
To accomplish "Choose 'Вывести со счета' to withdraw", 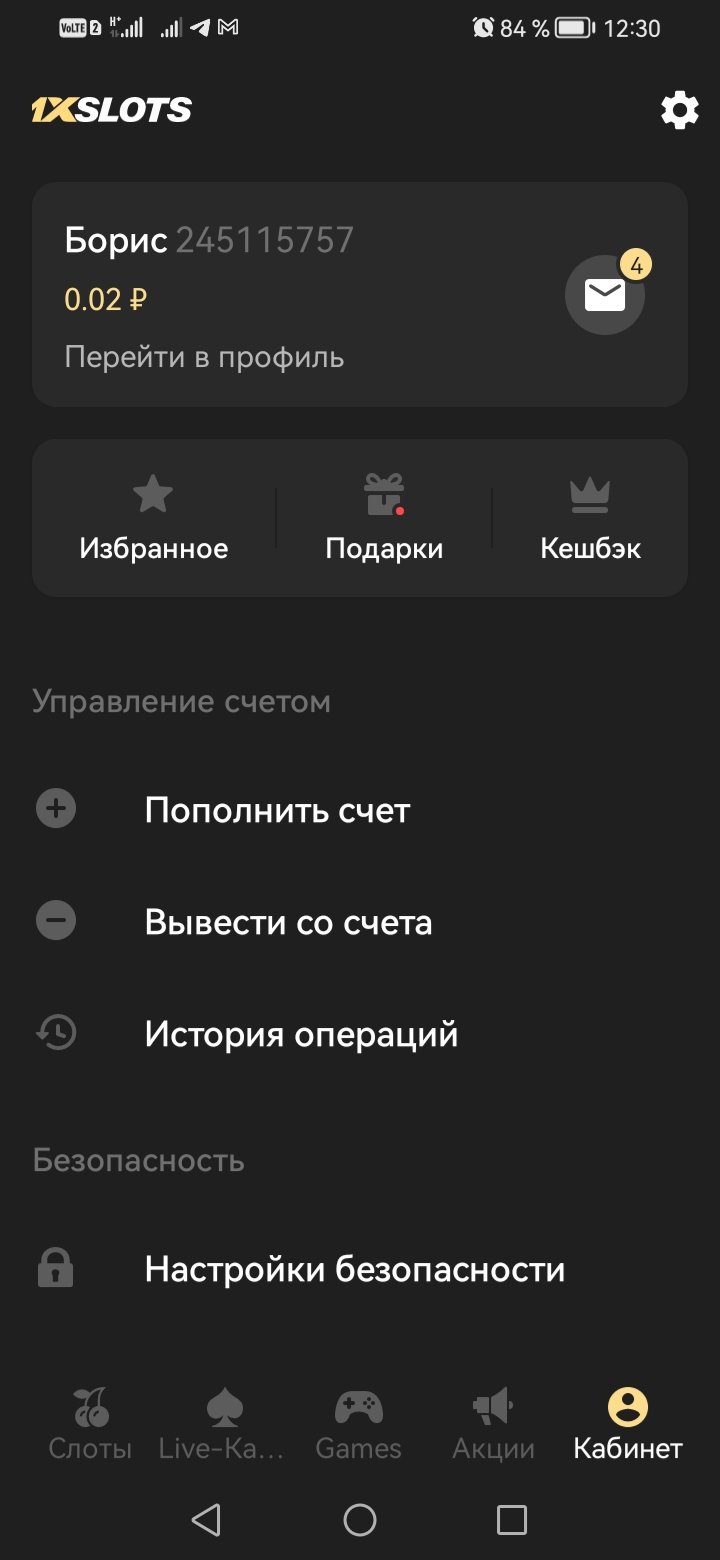I will pos(288,921).
